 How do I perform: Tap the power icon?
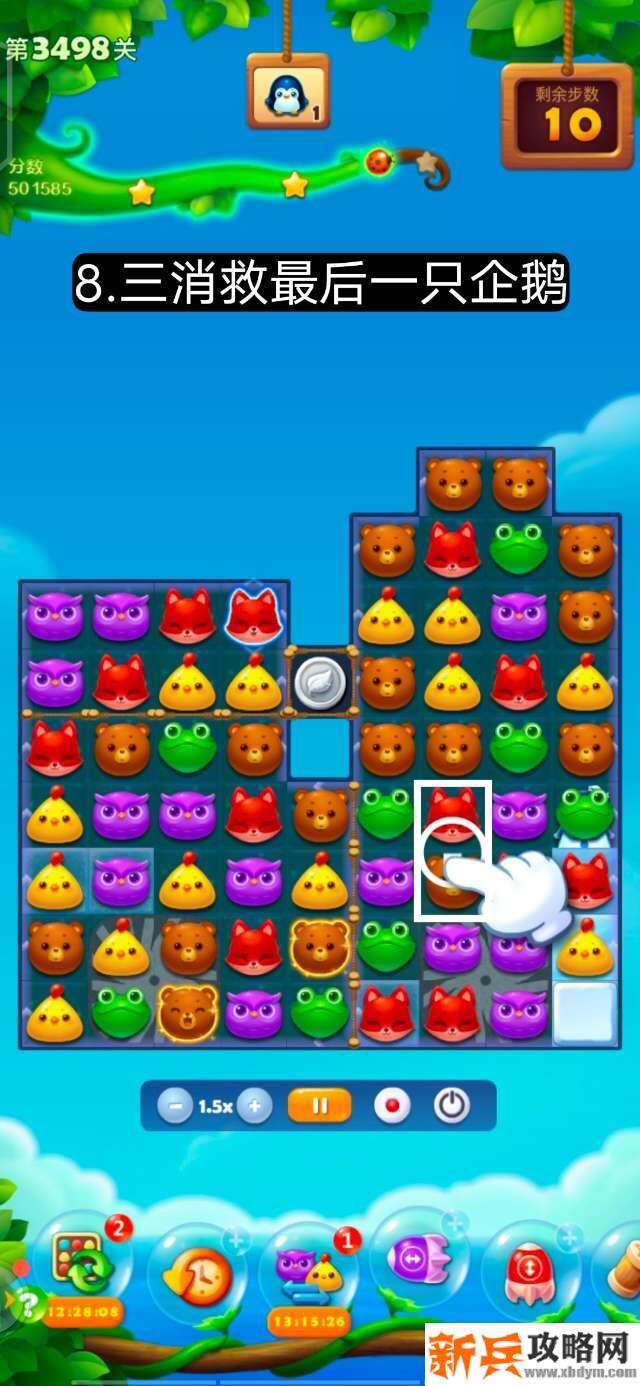pos(452,1106)
